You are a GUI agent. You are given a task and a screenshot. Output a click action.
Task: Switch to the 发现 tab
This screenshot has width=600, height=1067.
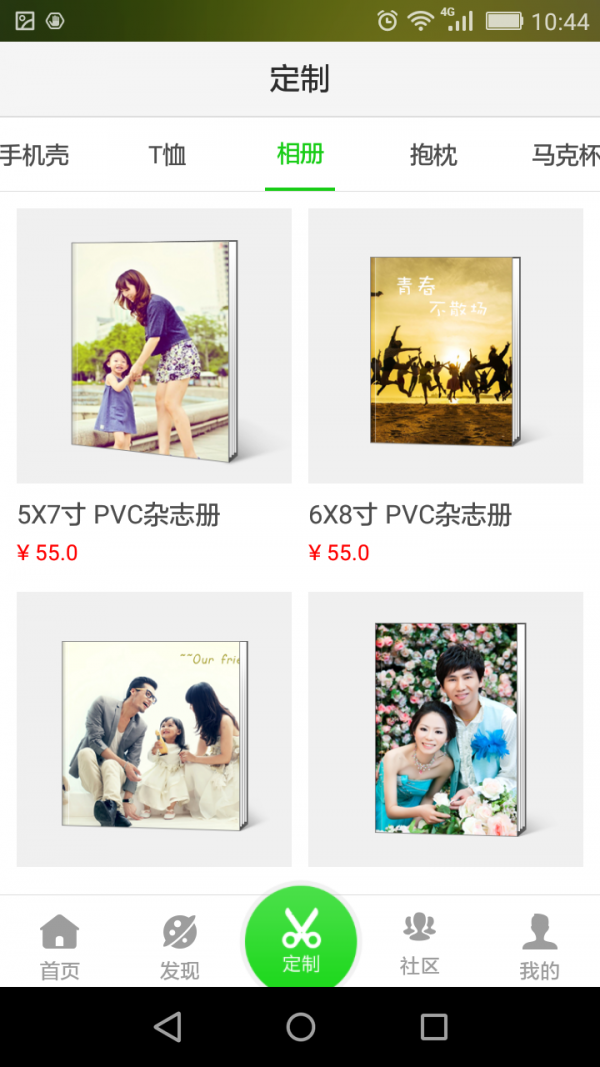pyautogui.click(x=180, y=945)
